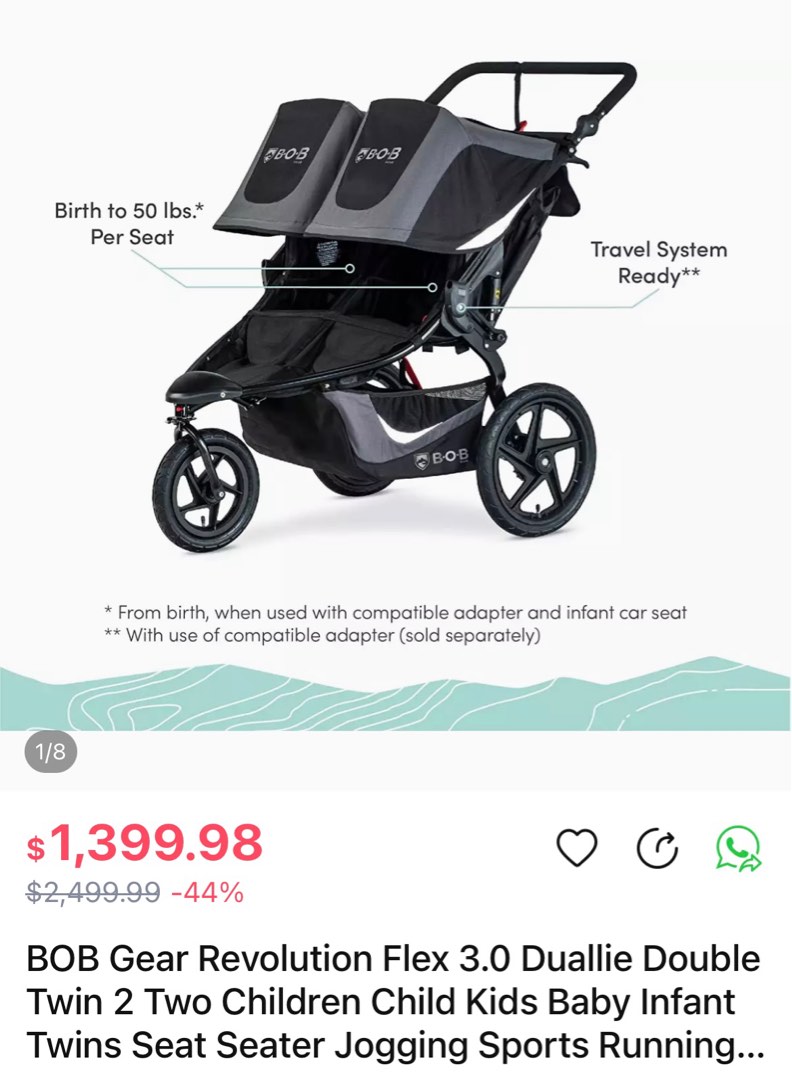Screen dimensions: 792x1080
Task: Open the stroller product image
Action: pyautogui.click(x=396, y=330)
